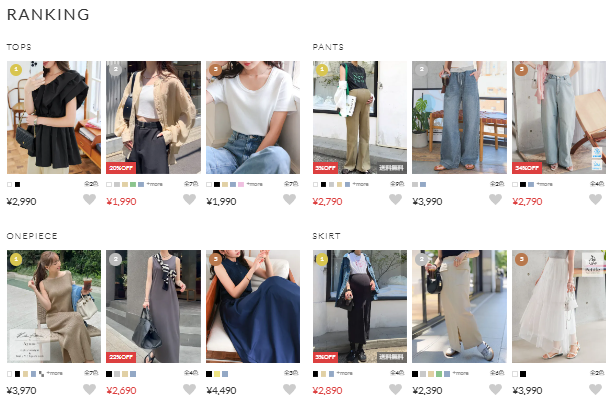The height and width of the screenshot is (406, 613).
Task: Favorite the ¥1,990 discounted cardigan top
Action: [189, 199]
